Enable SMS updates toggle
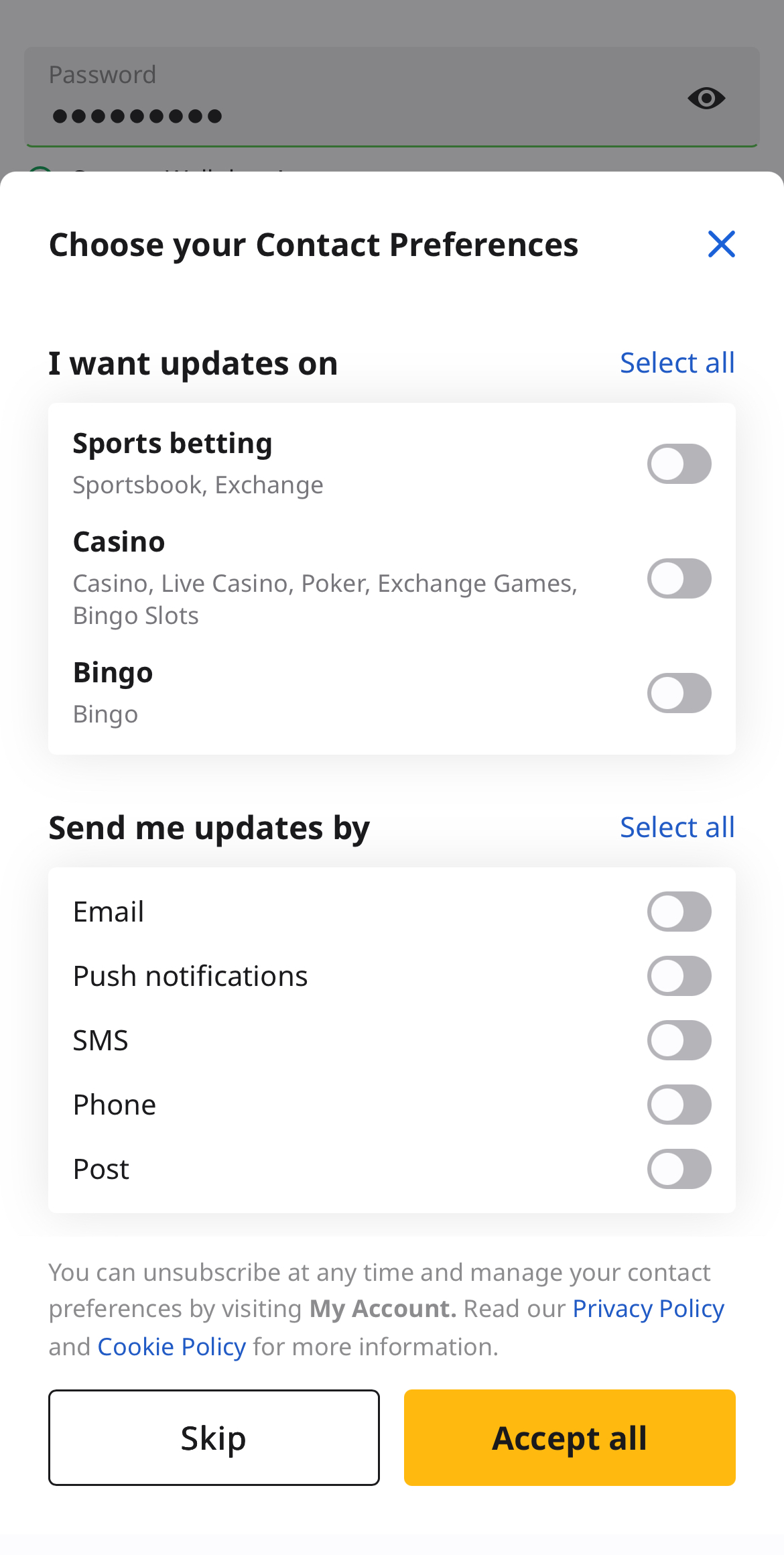784x1555 pixels. (x=679, y=1040)
